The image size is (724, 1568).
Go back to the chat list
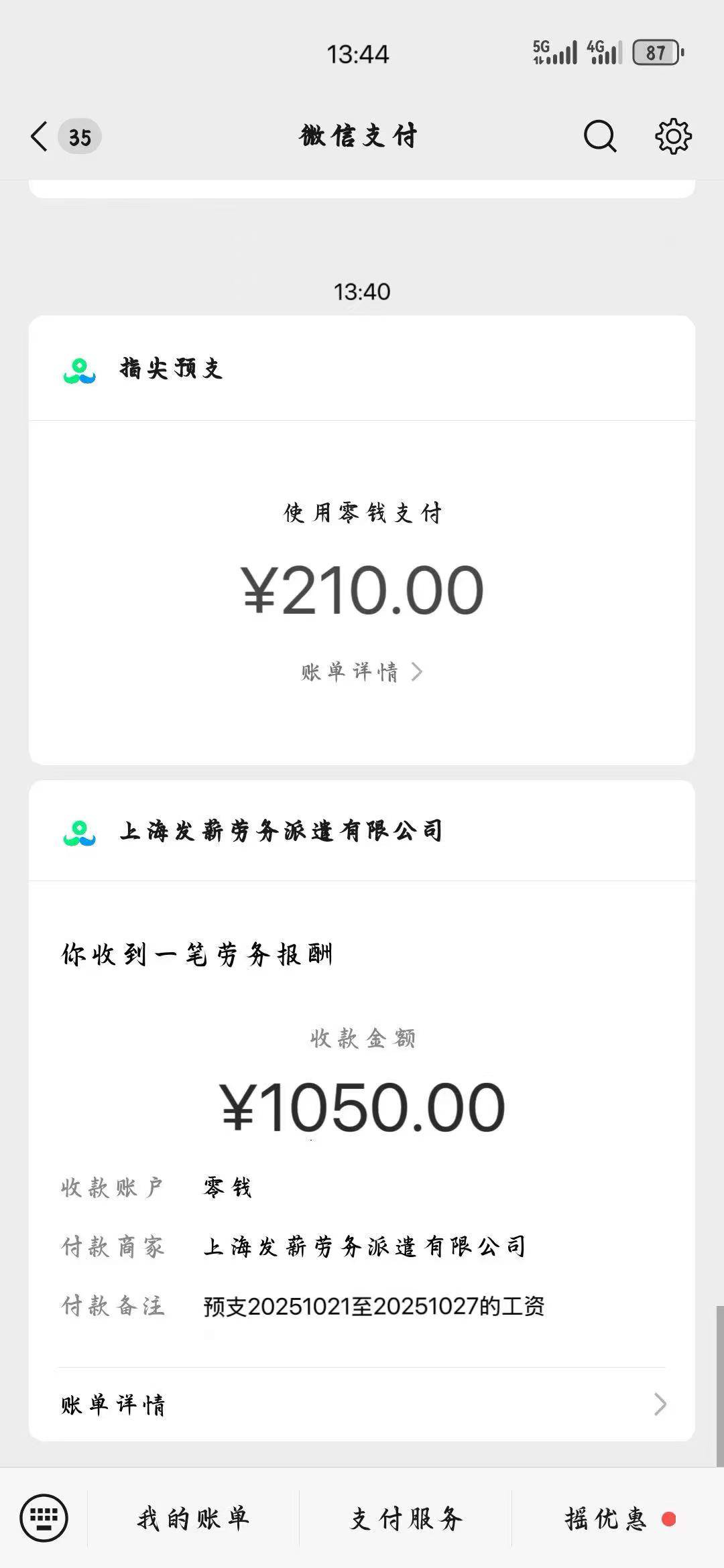coord(40,137)
